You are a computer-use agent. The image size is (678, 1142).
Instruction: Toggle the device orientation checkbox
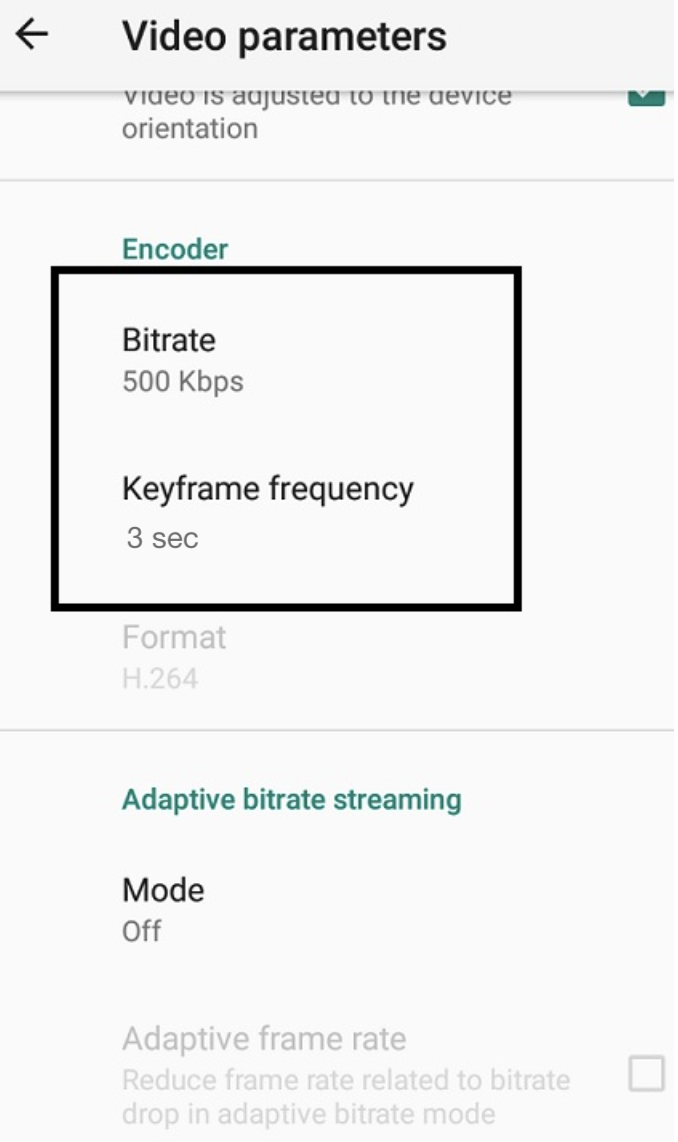tap(646, 98)
